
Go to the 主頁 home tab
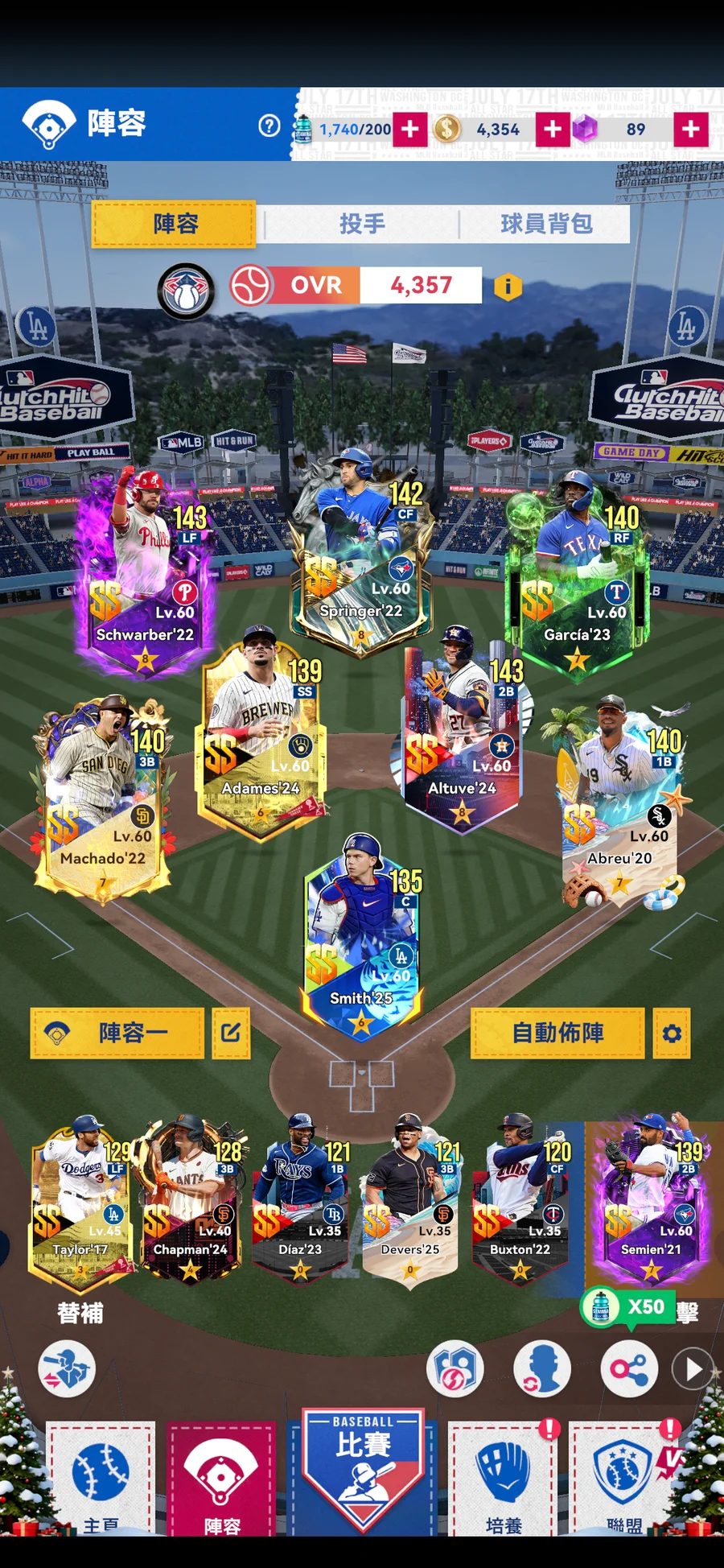click(x=101, y=1481)
